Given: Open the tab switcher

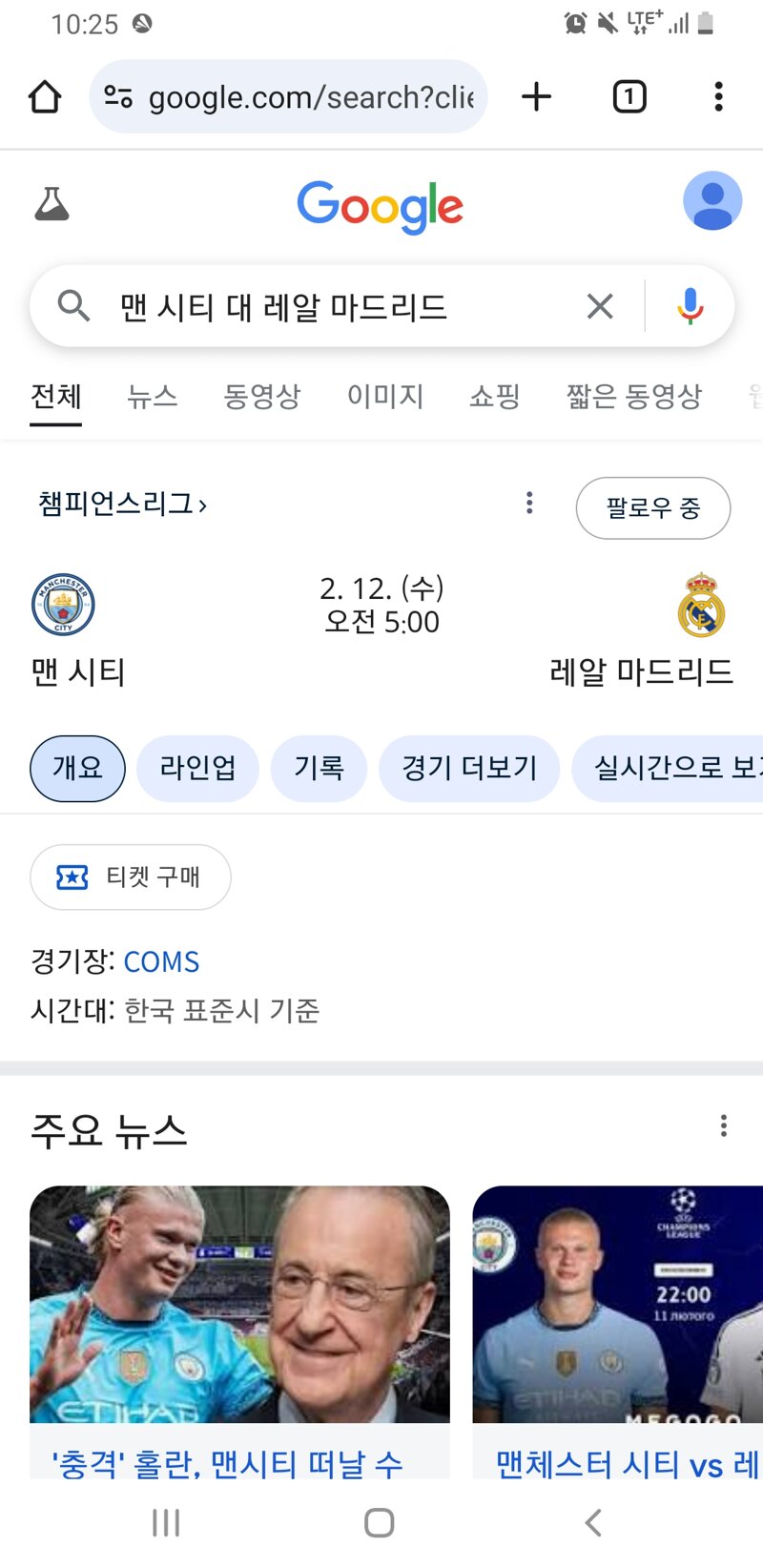Looking at the screenshot, I should [629, 96].
